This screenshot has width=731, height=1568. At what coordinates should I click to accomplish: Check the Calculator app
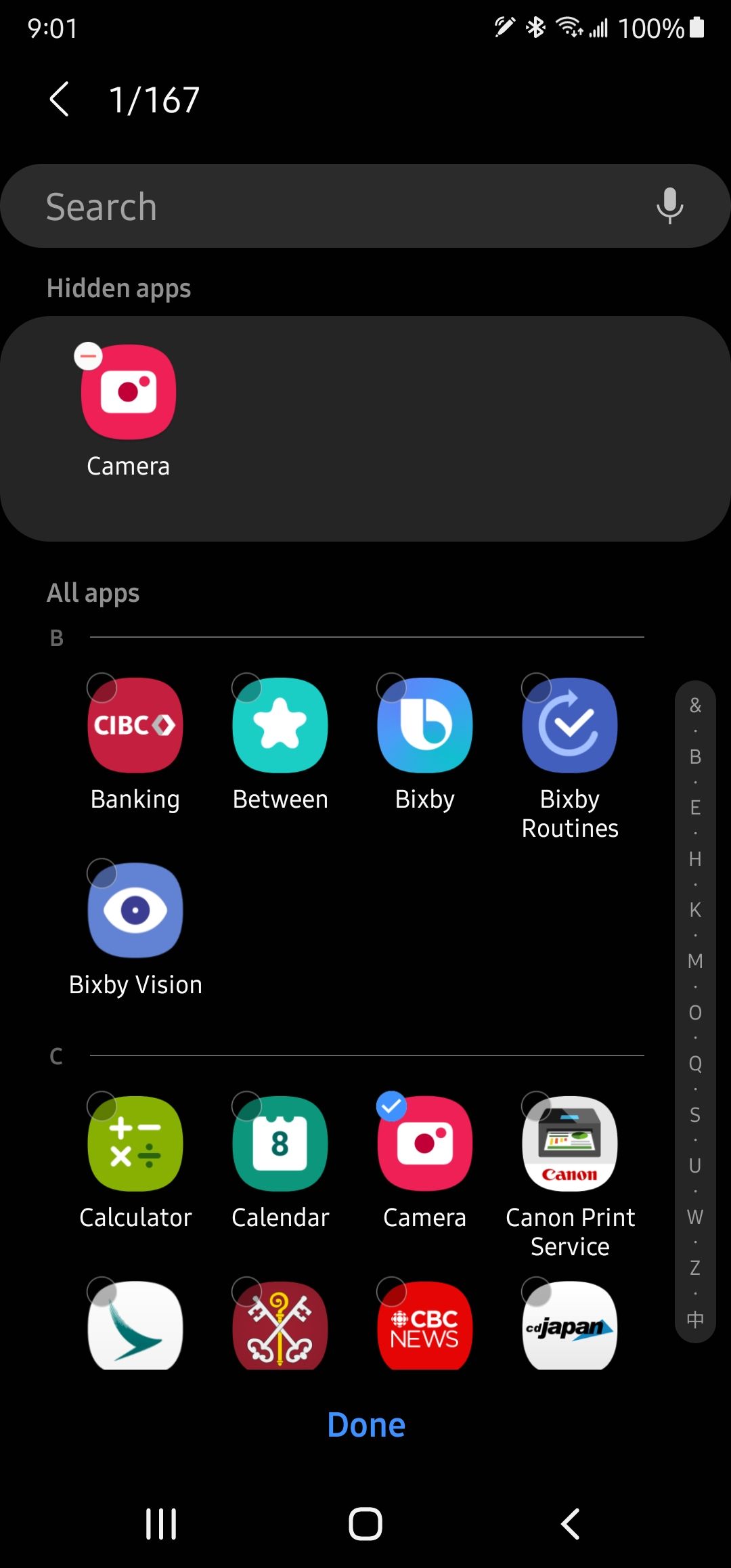pyautogui.click(x=135, y=1144)
